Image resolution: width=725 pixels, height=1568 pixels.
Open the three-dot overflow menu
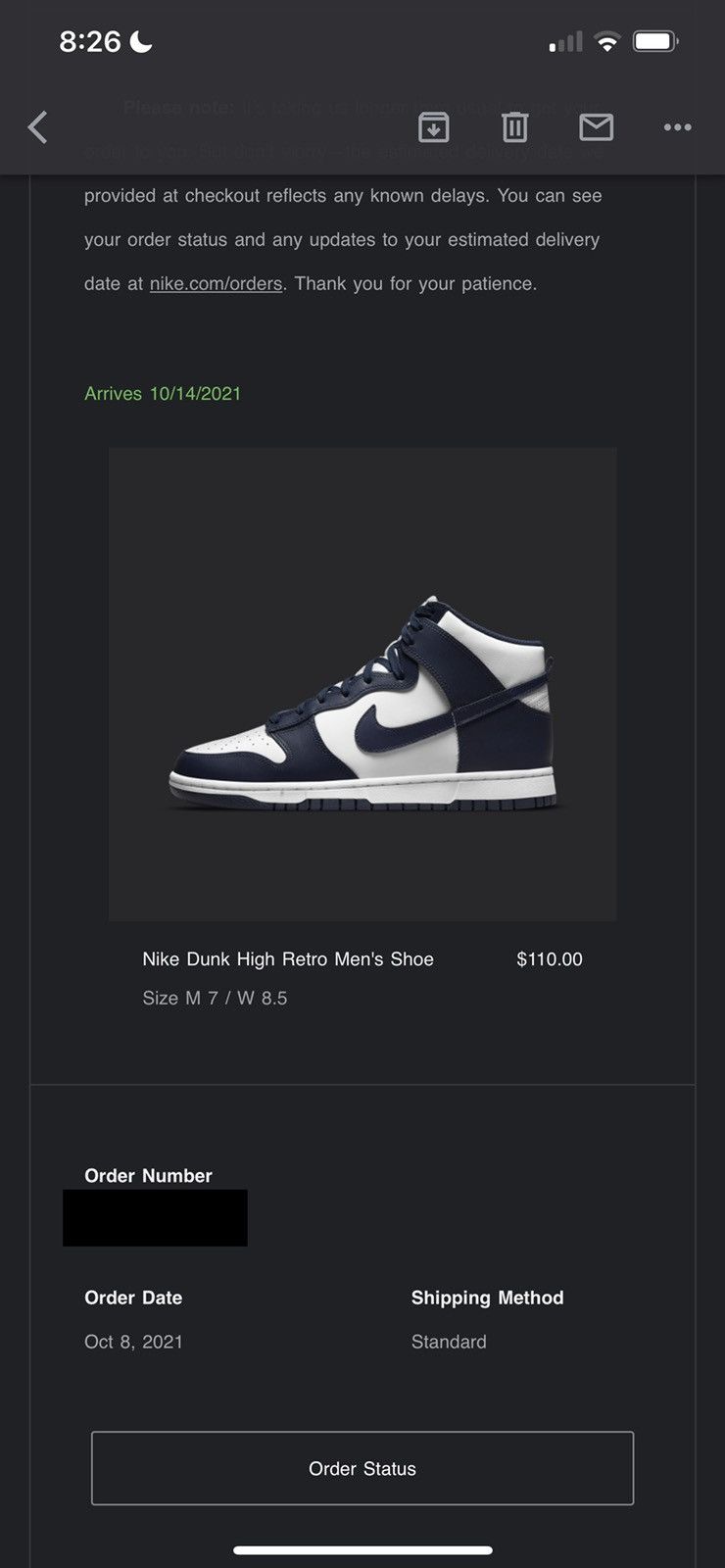[677, 127]
